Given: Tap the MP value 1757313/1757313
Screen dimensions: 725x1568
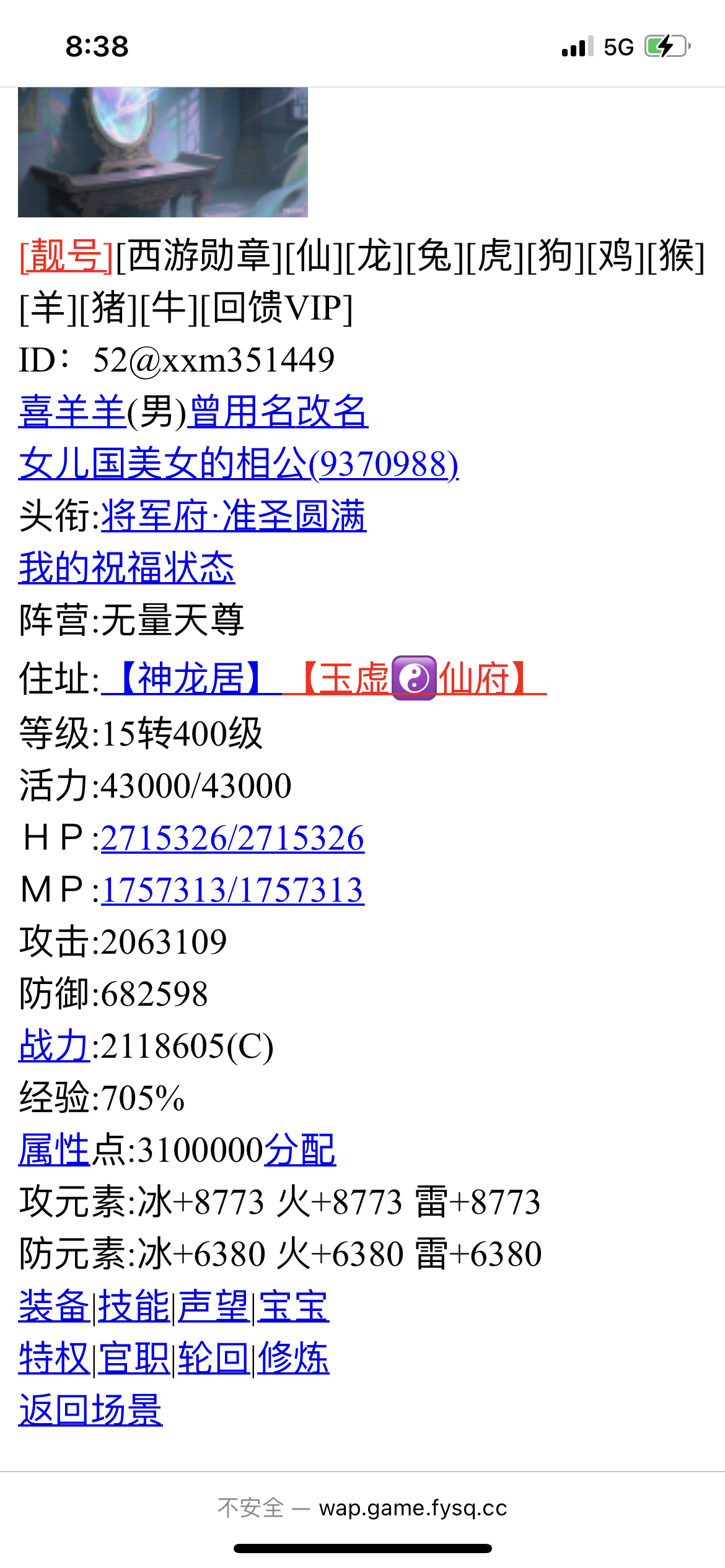Looking at the screenshot, I should click(x=232, y=891).
